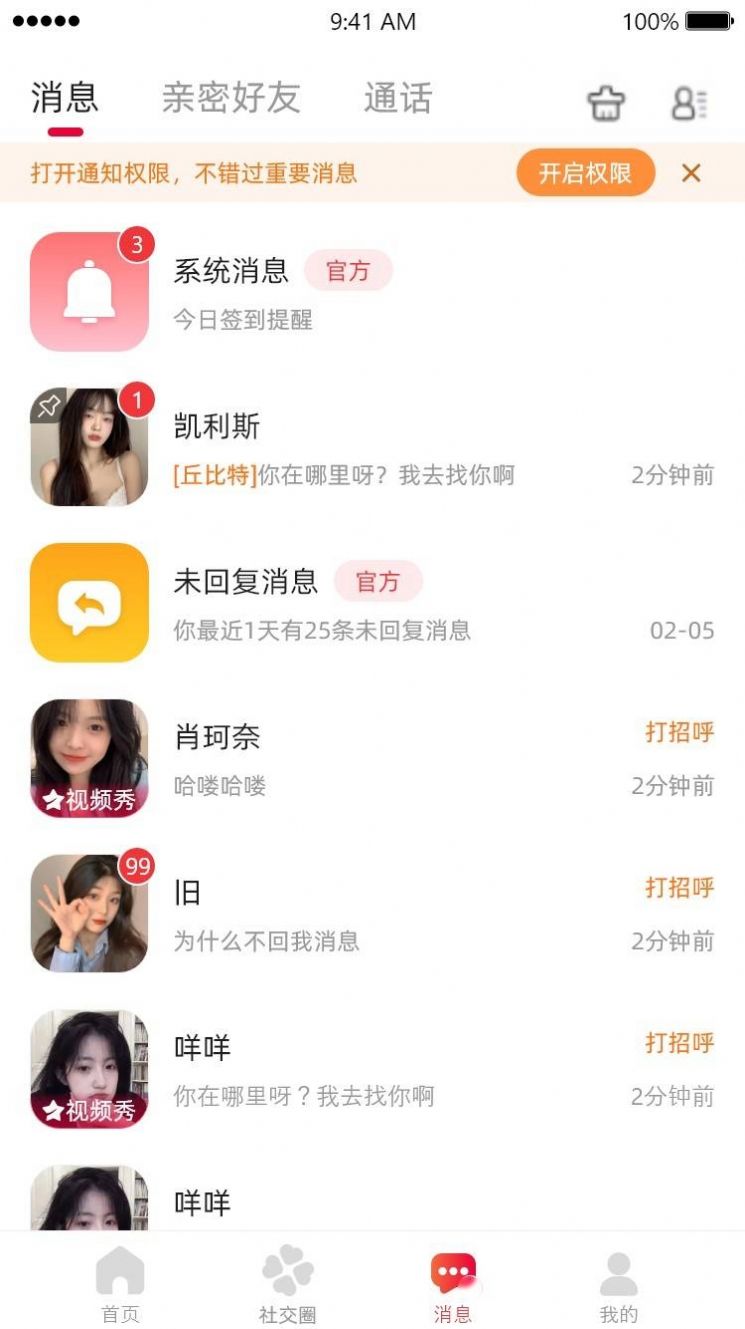745x1329 pixels.
Task: Tap 打招呼 in the 旧 row
Action: (679, 887)
